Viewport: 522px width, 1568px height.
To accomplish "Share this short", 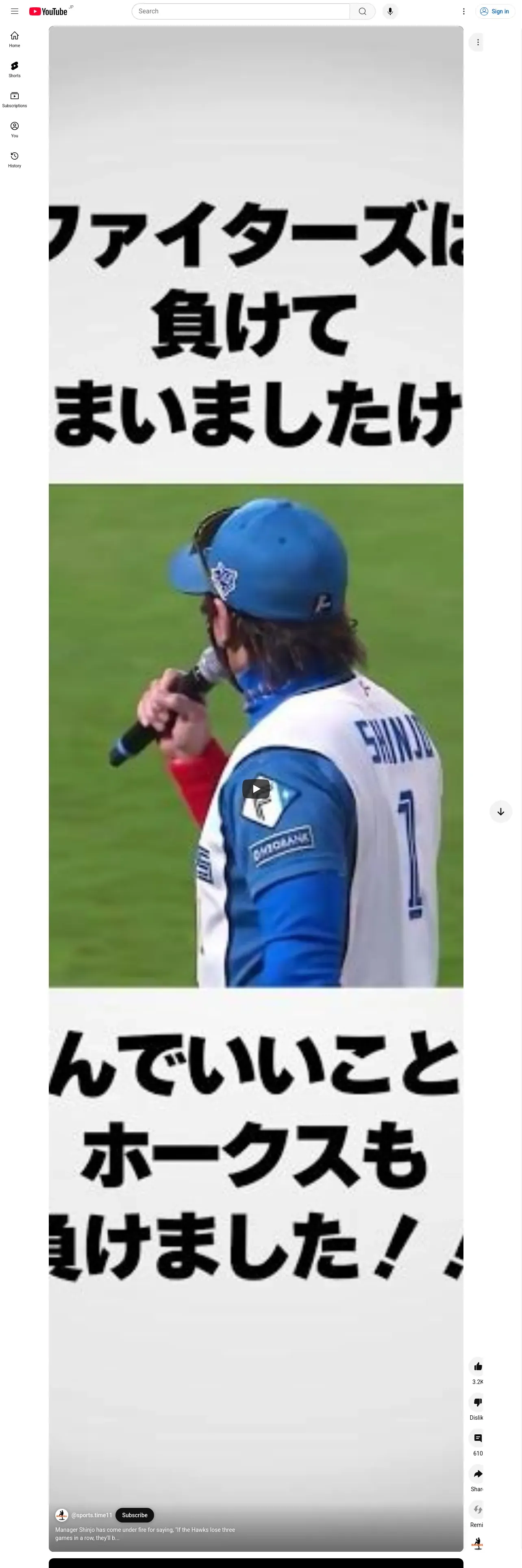I will (478, 1474).
